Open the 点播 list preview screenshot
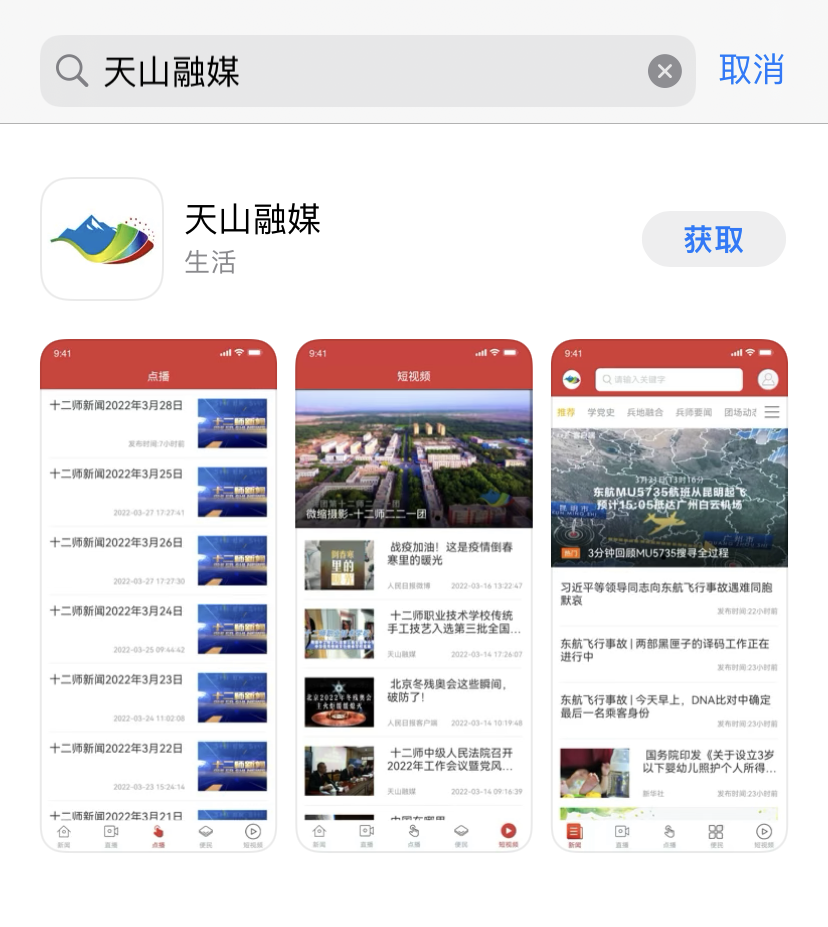Screen dimensions: 828x927 coord(158,596)
